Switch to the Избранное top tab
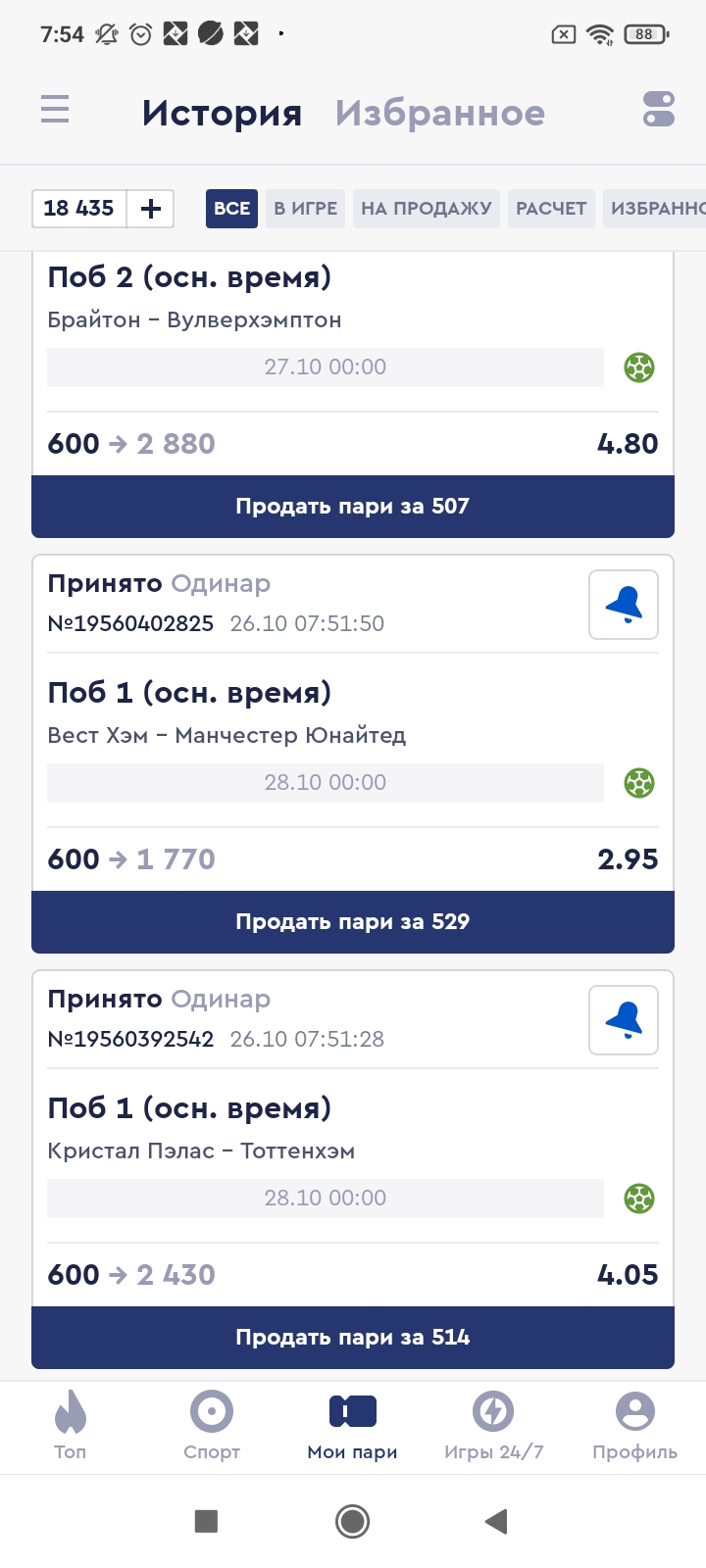706x1568 pixels. [439, 114]
